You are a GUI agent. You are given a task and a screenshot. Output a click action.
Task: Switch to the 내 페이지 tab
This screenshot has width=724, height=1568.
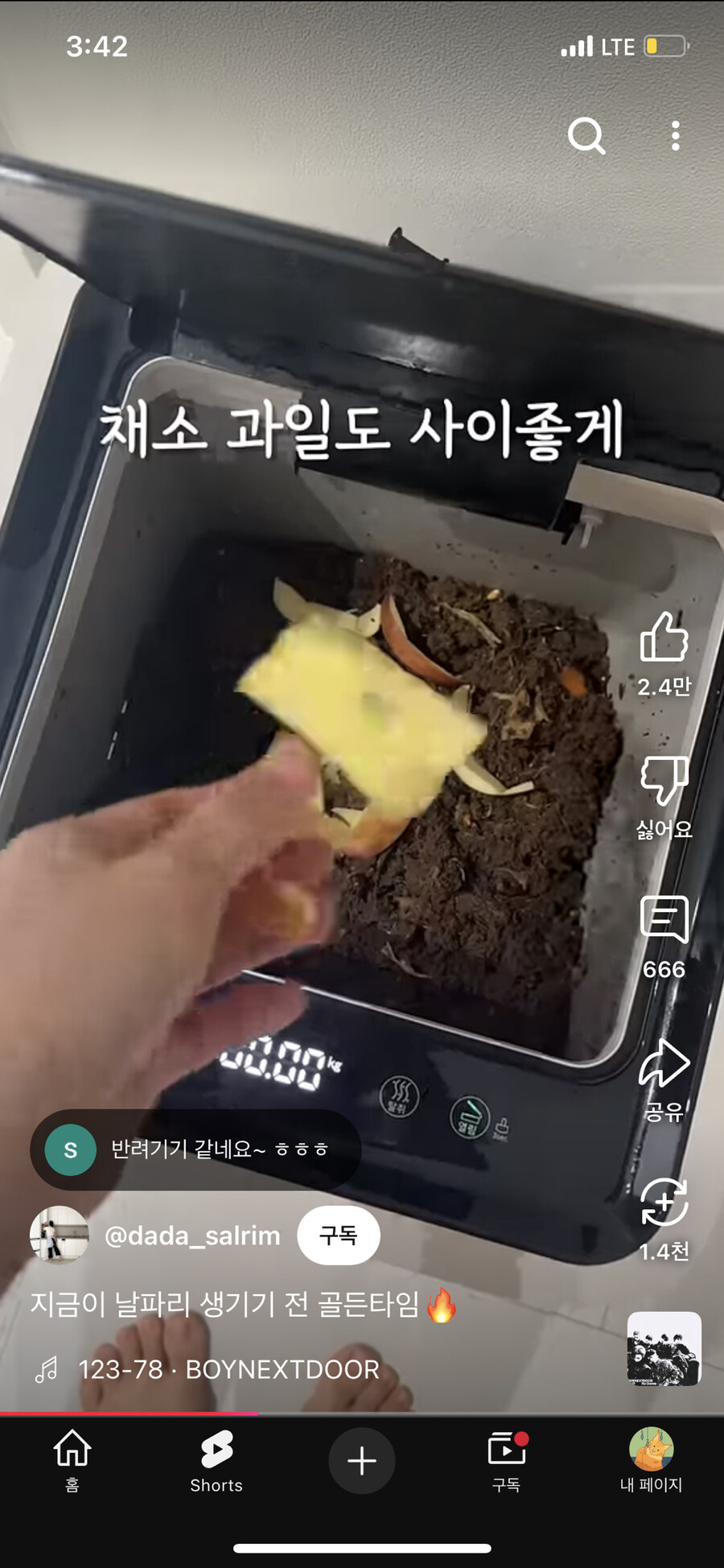point(651,1460)
